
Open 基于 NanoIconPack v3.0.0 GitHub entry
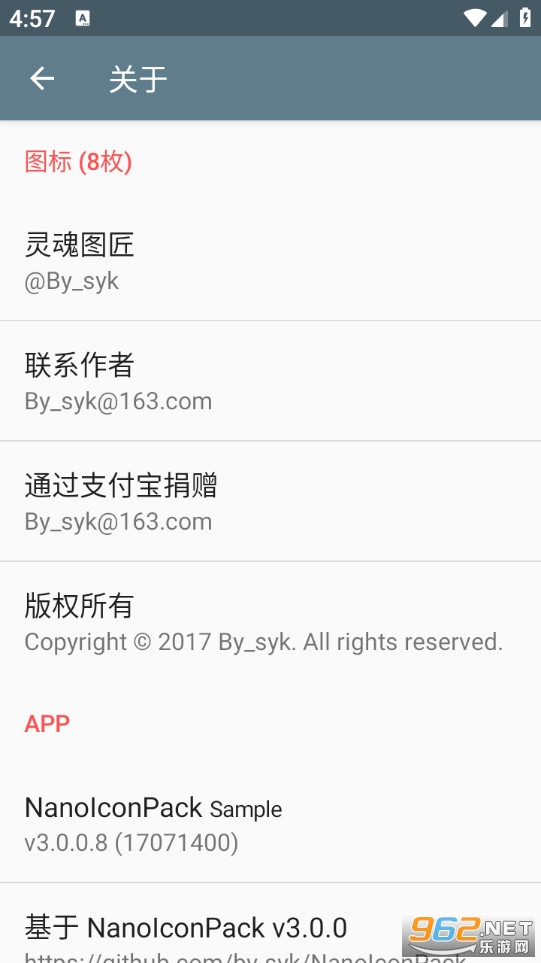click(270, 923)
